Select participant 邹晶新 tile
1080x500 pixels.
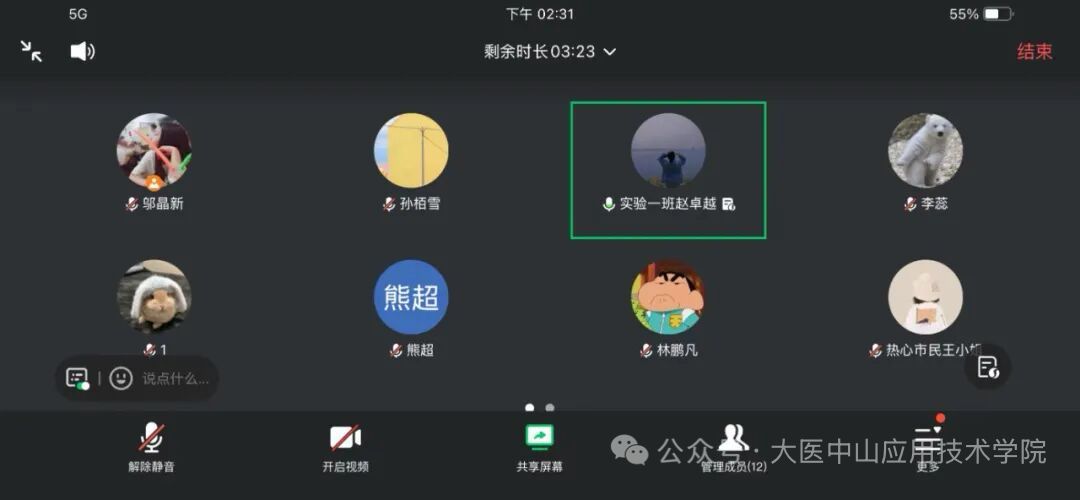[x=154, y=151]
